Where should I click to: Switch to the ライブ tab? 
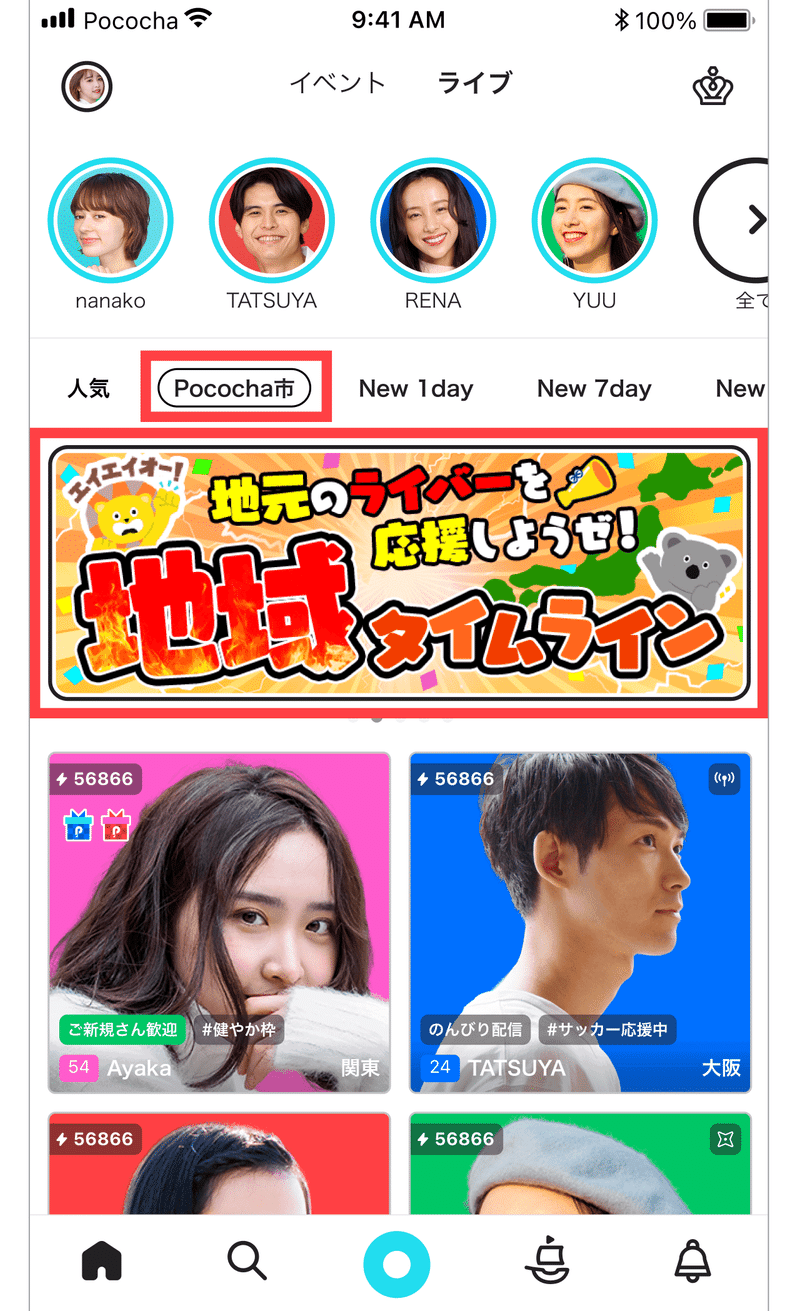[475, 83]
